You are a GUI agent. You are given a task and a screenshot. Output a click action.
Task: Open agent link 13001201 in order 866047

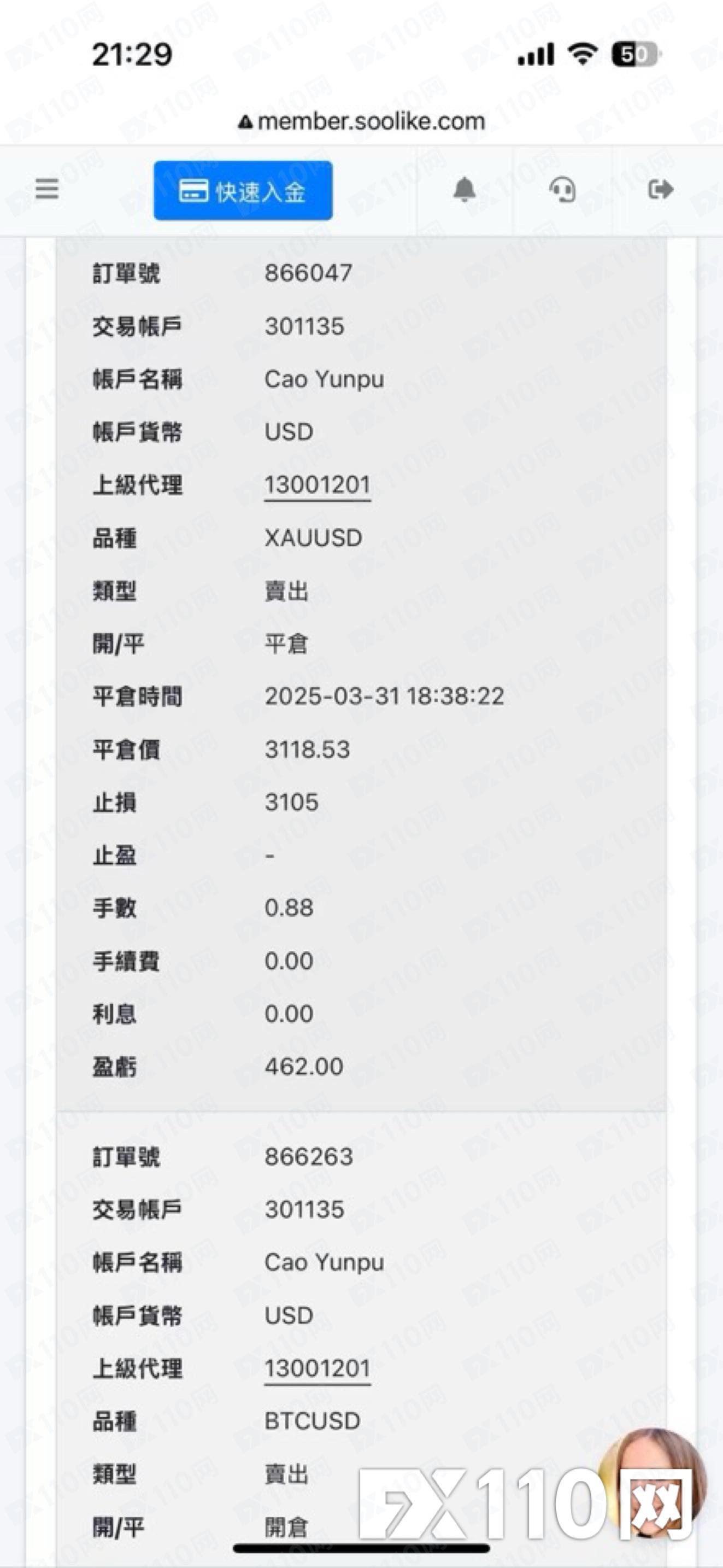pyautogui.click(x=317, y=485)
